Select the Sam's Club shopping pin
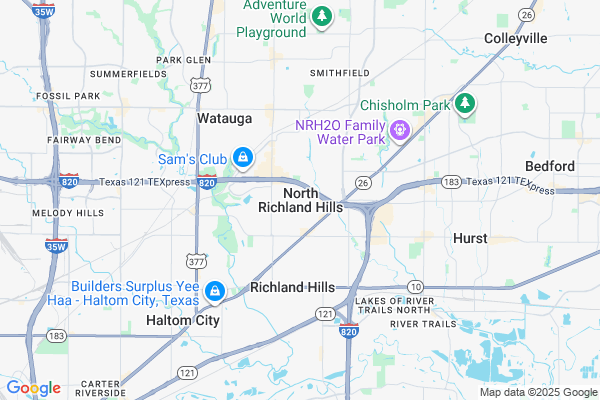The width and height of the screenshot is (600, 400). click(x=242, y=158)
